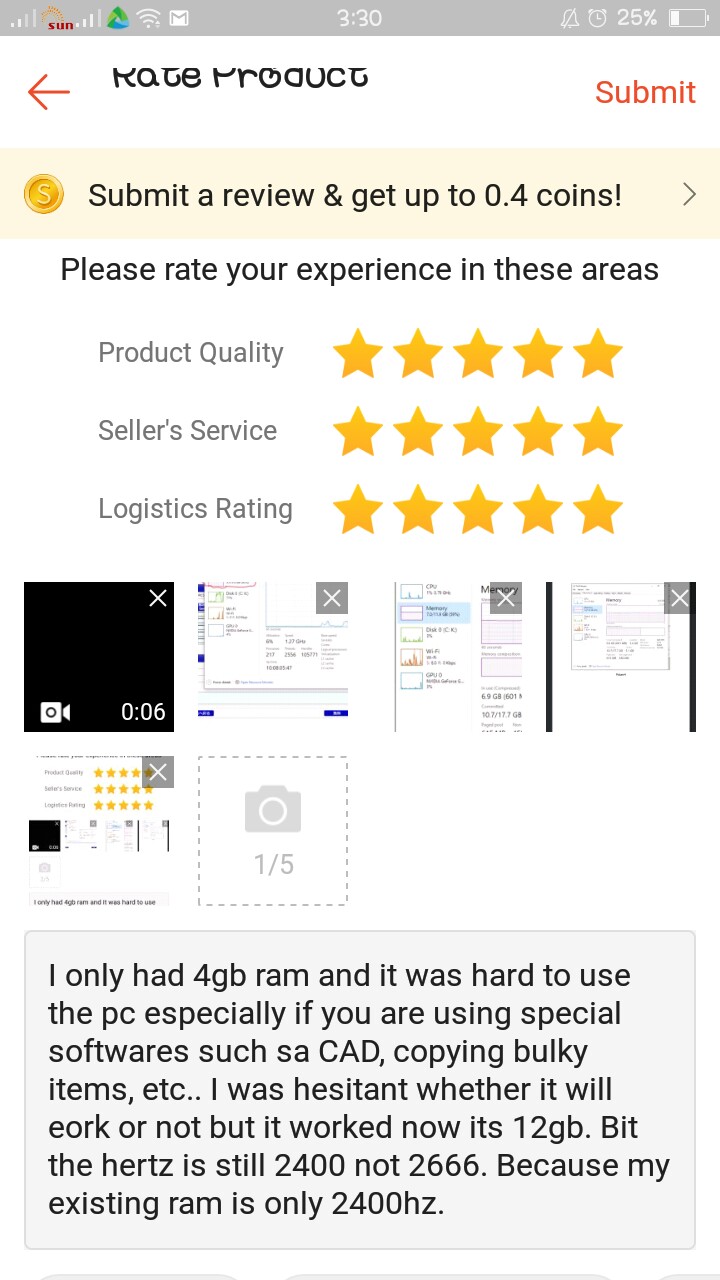Image resolution: width=720 pixels, height=1280 pixels.
Task: Go back using the arrow icon
Action: (x=49, y=92)
